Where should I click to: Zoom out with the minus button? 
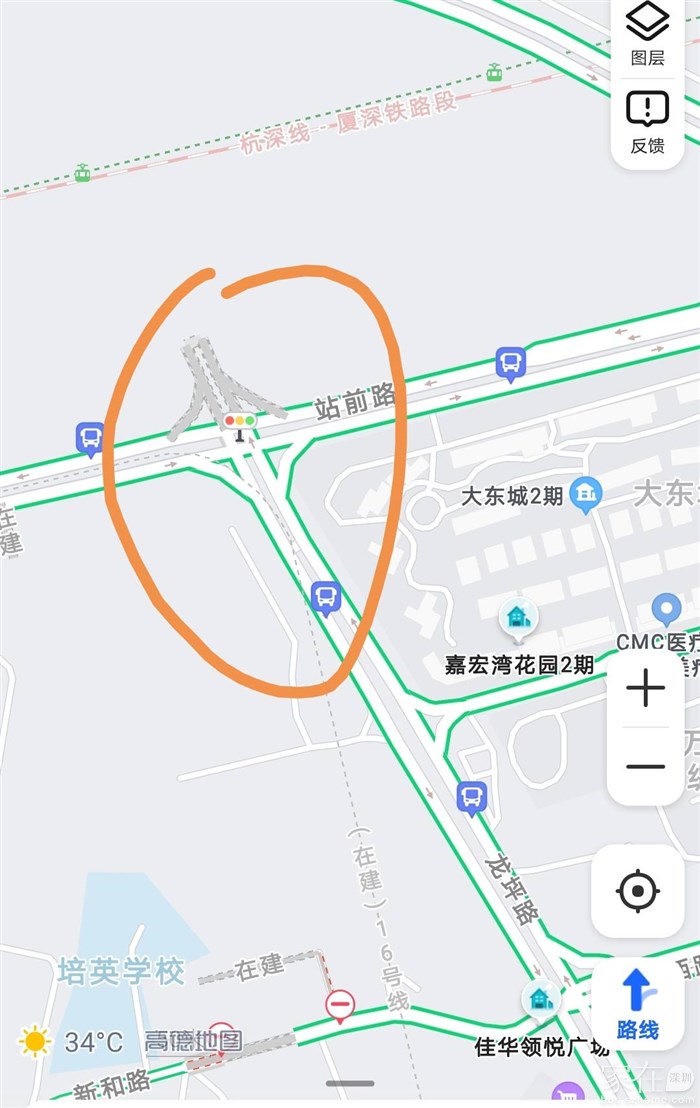(x=646, y=767)
